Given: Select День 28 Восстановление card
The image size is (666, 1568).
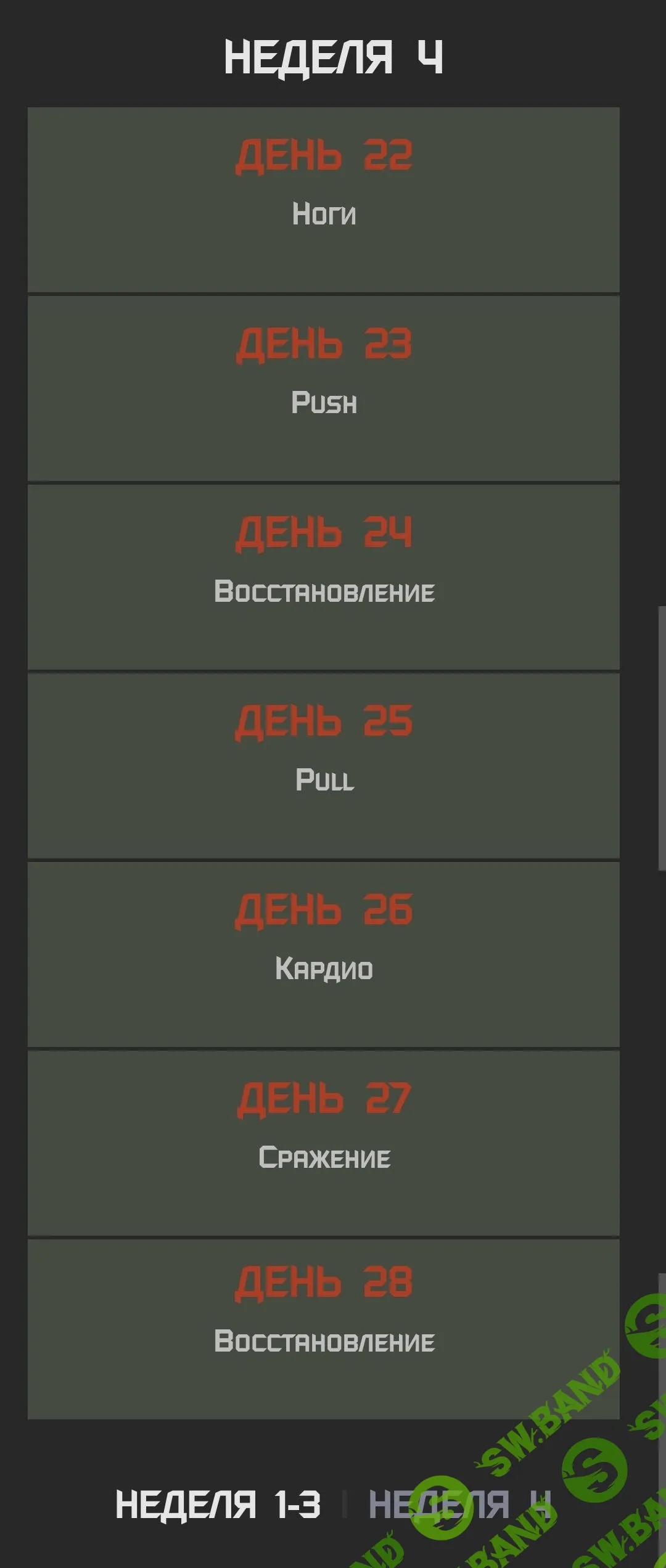Looking at the screenshot, I should tap(323, 1329).
